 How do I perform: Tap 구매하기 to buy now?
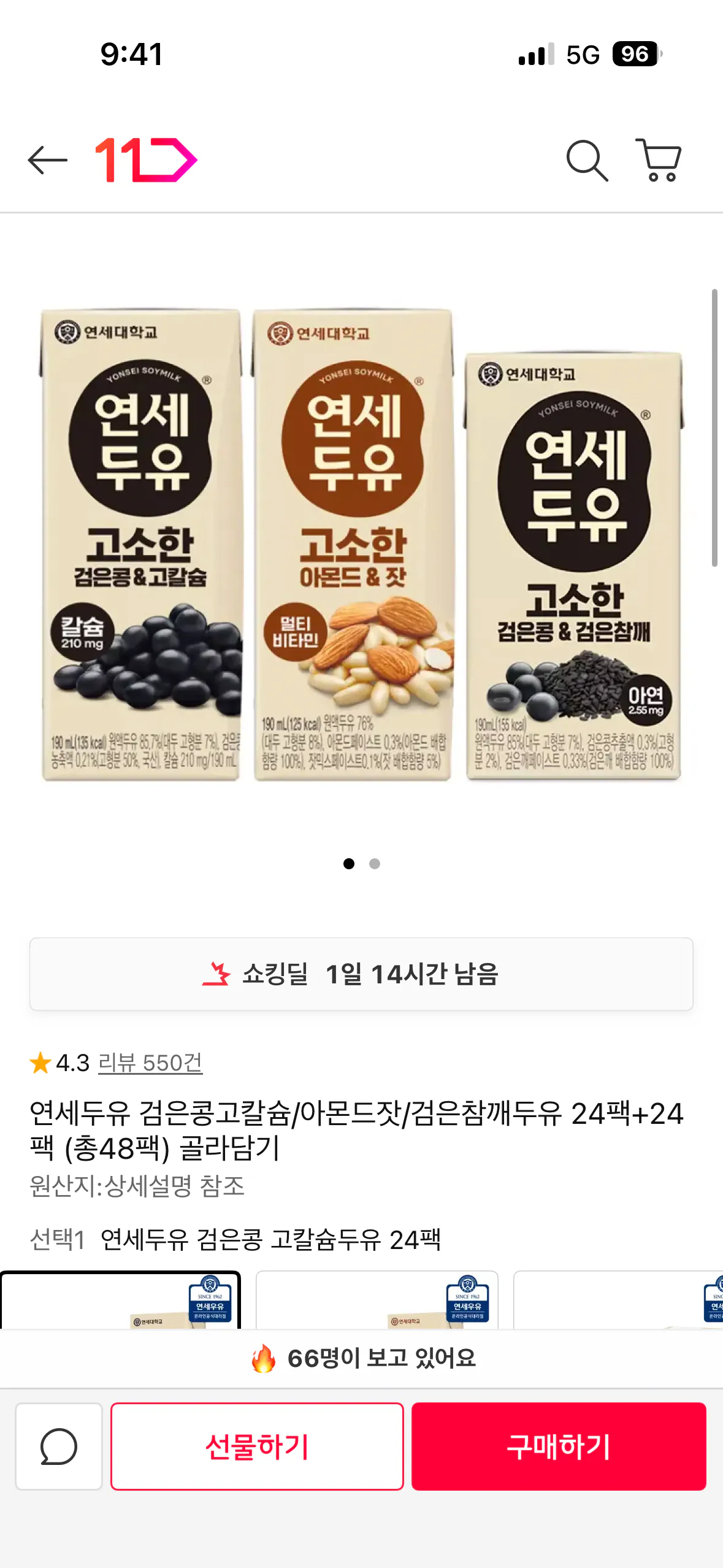(x=559, y=1447)
